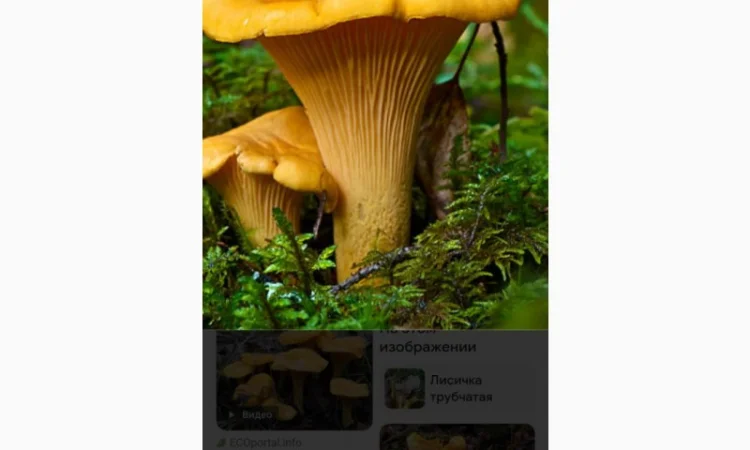Open the mushroom image below Лисичка трубчатая
This screenshot has height=450, width=750.
(457, 437)
